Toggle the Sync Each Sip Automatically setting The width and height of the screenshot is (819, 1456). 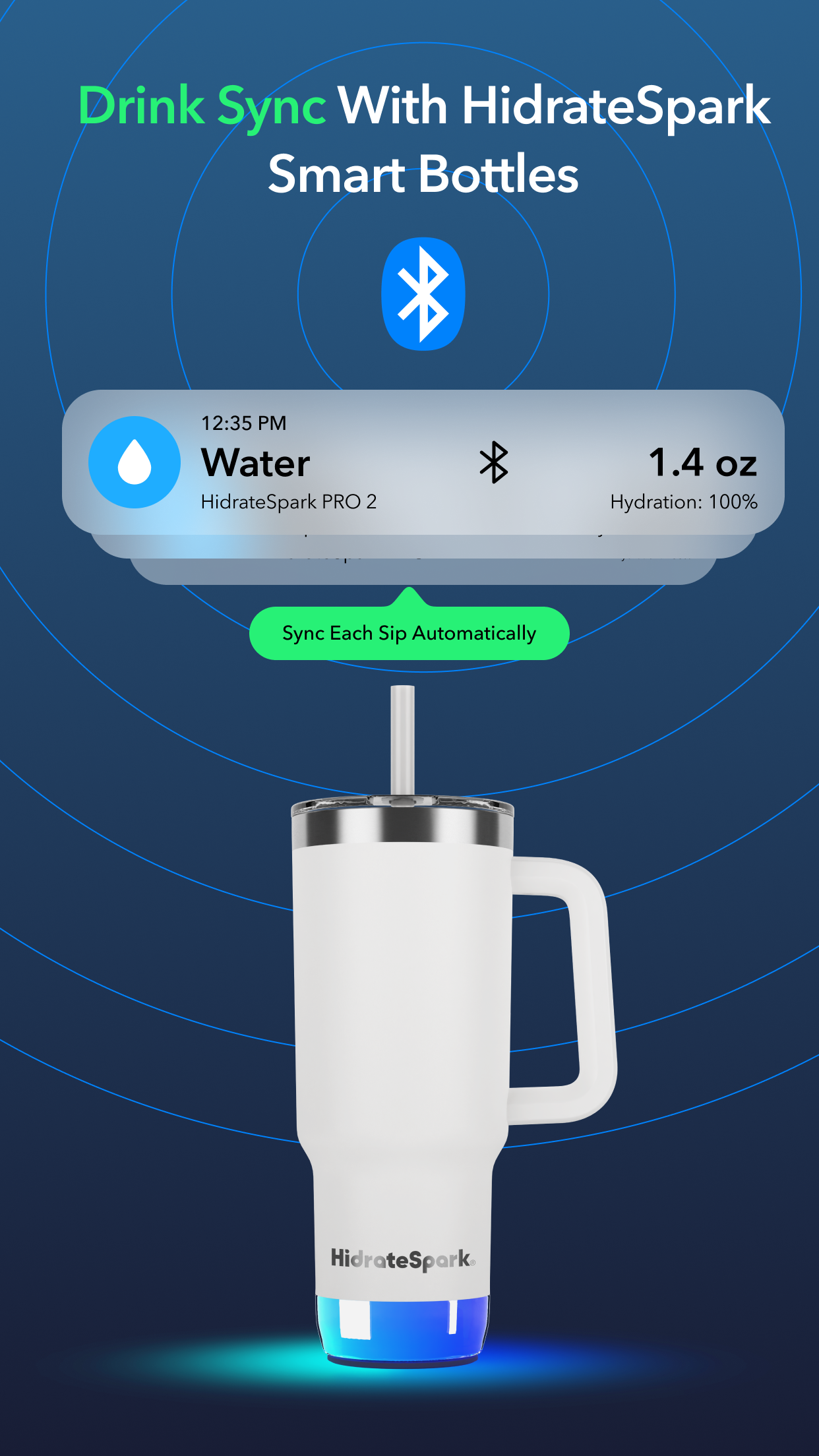tap(409, 632)
